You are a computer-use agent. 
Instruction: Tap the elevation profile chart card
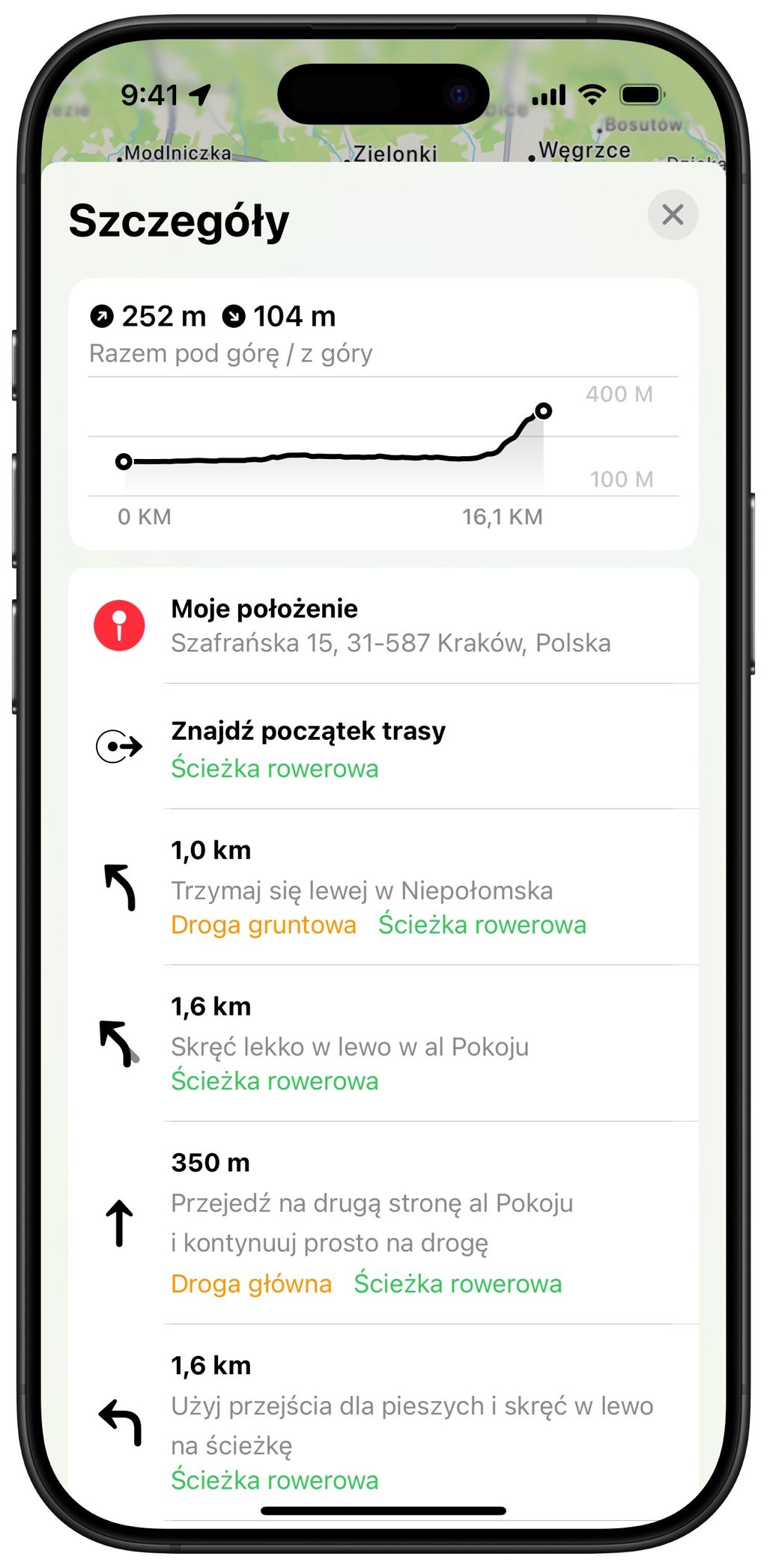[x=383, y=414]
